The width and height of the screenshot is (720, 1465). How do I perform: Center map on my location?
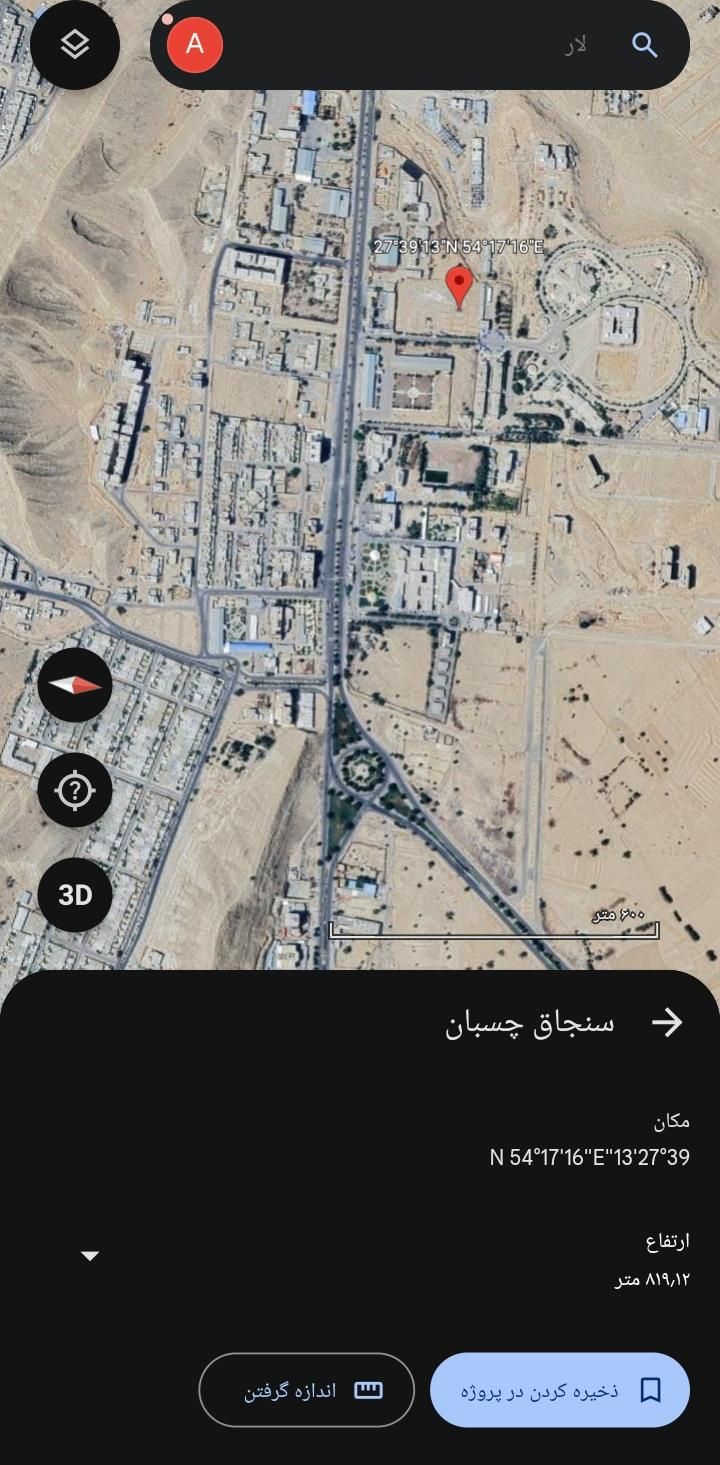click(x=75, y=790)
